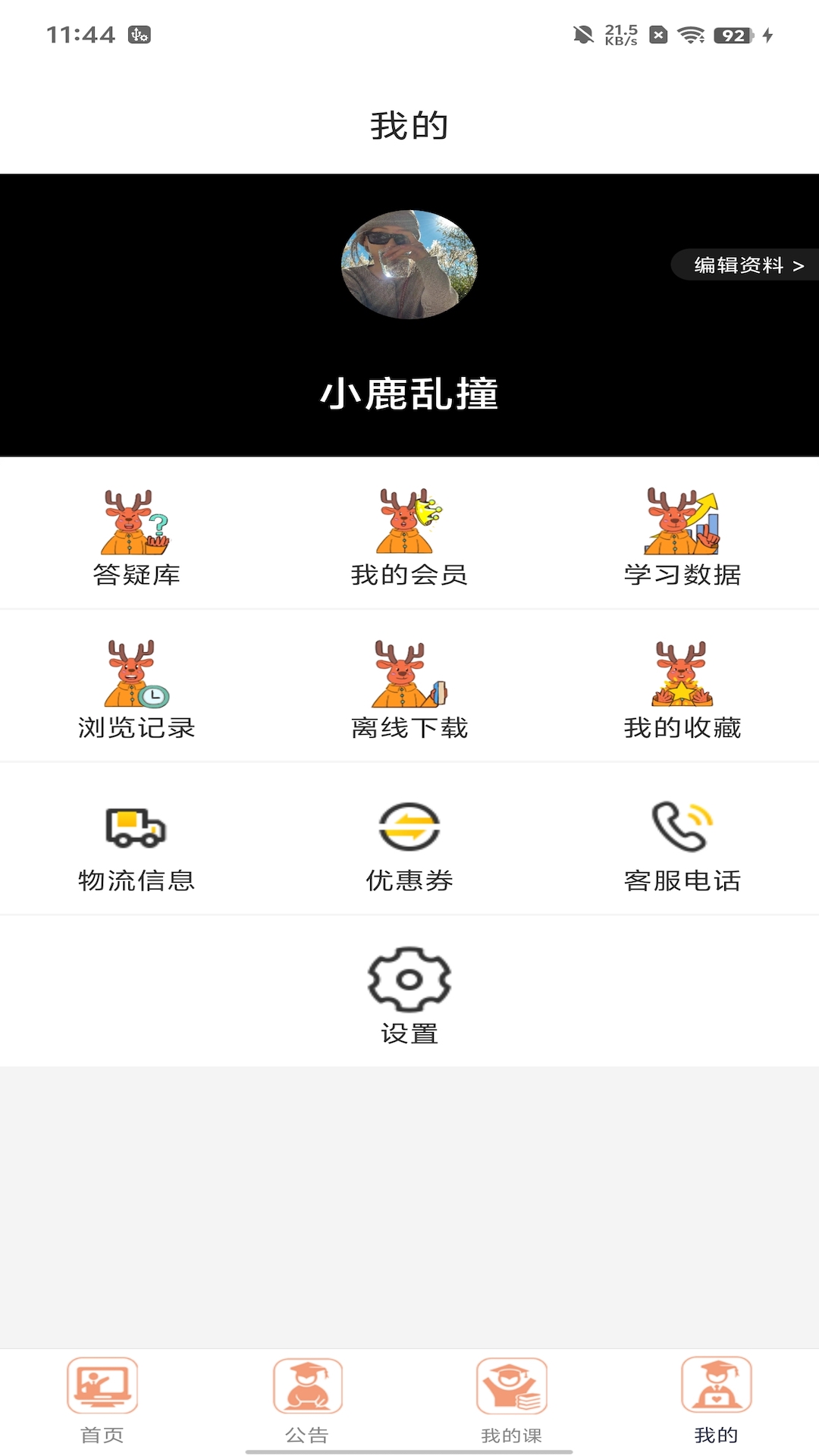Screen dimensions: 819x1456
Task: Open 优惠券 coupons
Action: [x=409, y=842]
